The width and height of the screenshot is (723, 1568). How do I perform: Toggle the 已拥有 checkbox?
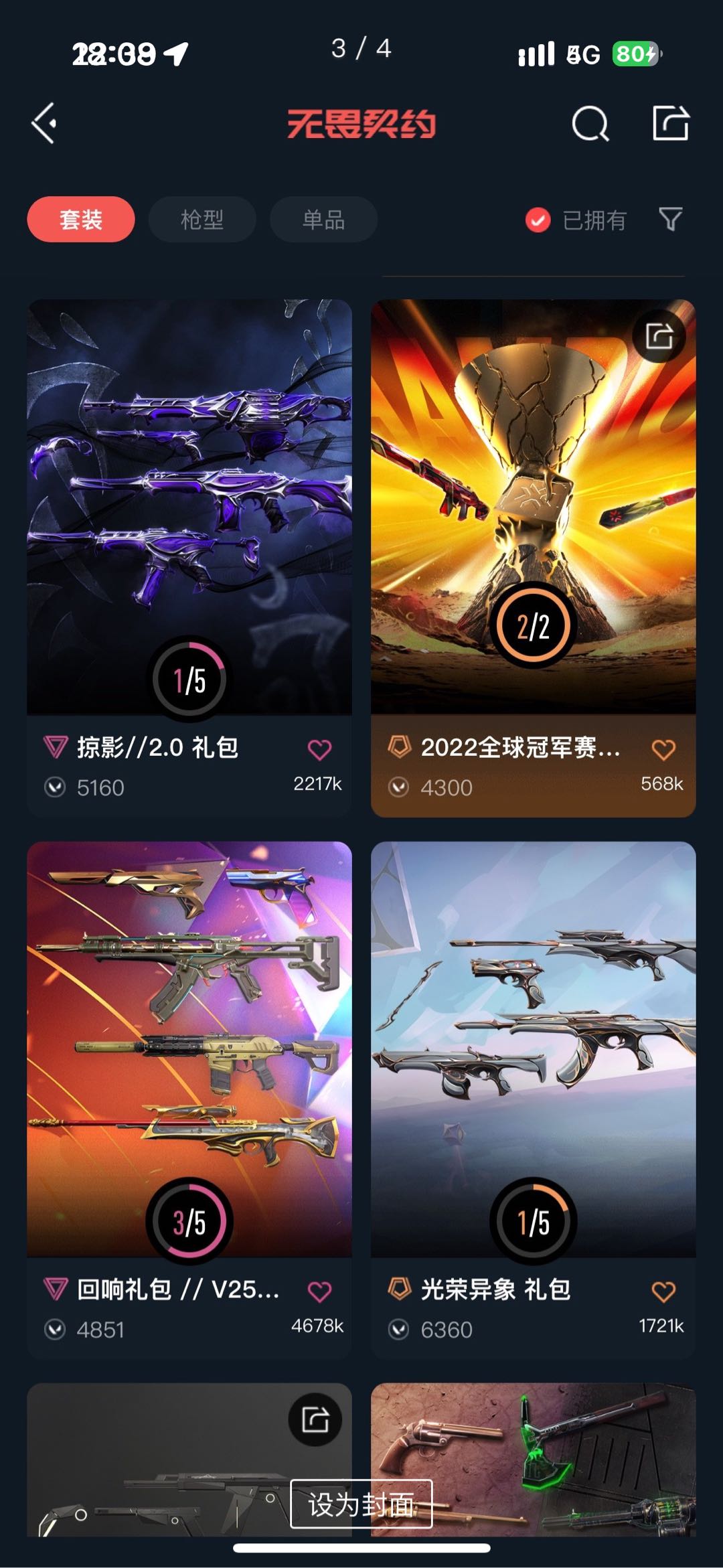(538, 220)
